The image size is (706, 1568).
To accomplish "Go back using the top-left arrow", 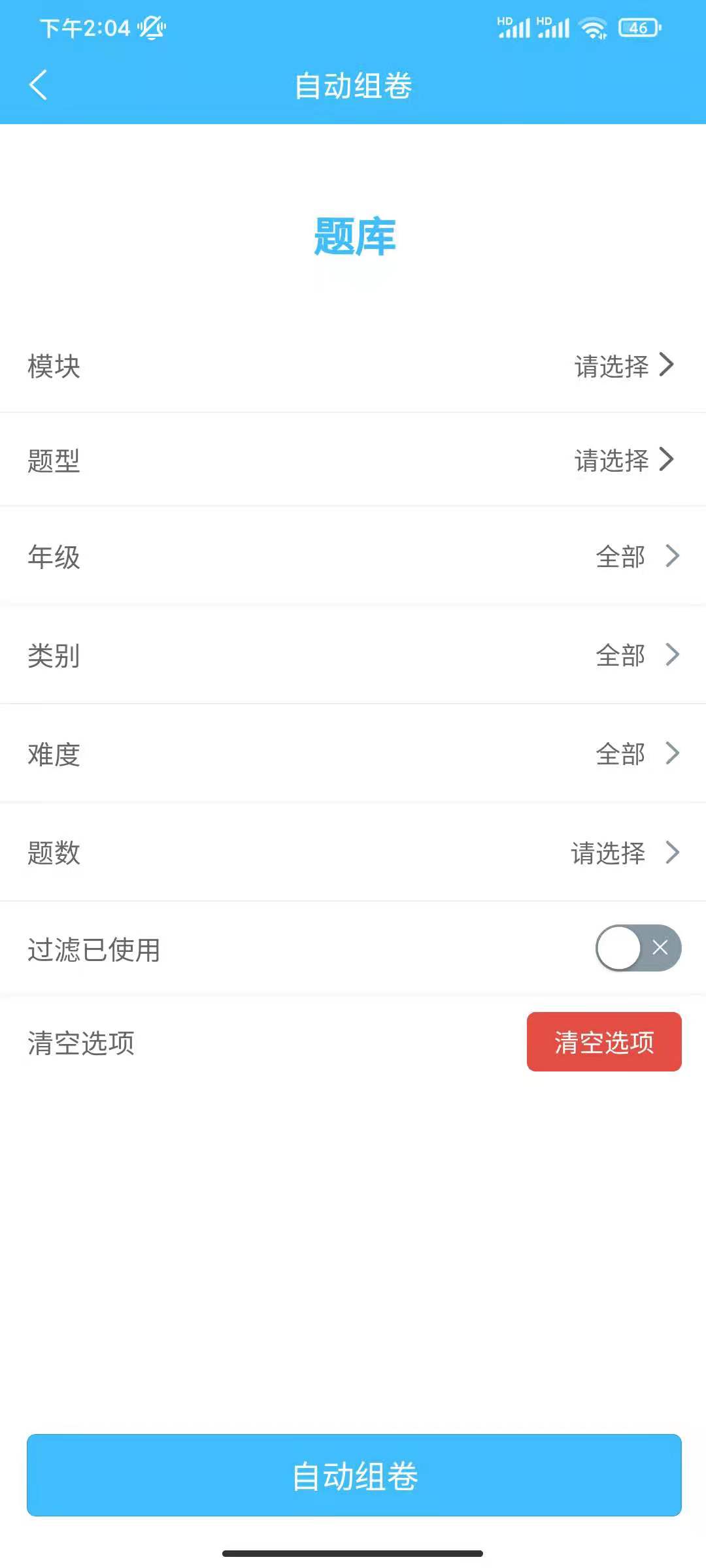I will 39,85.
